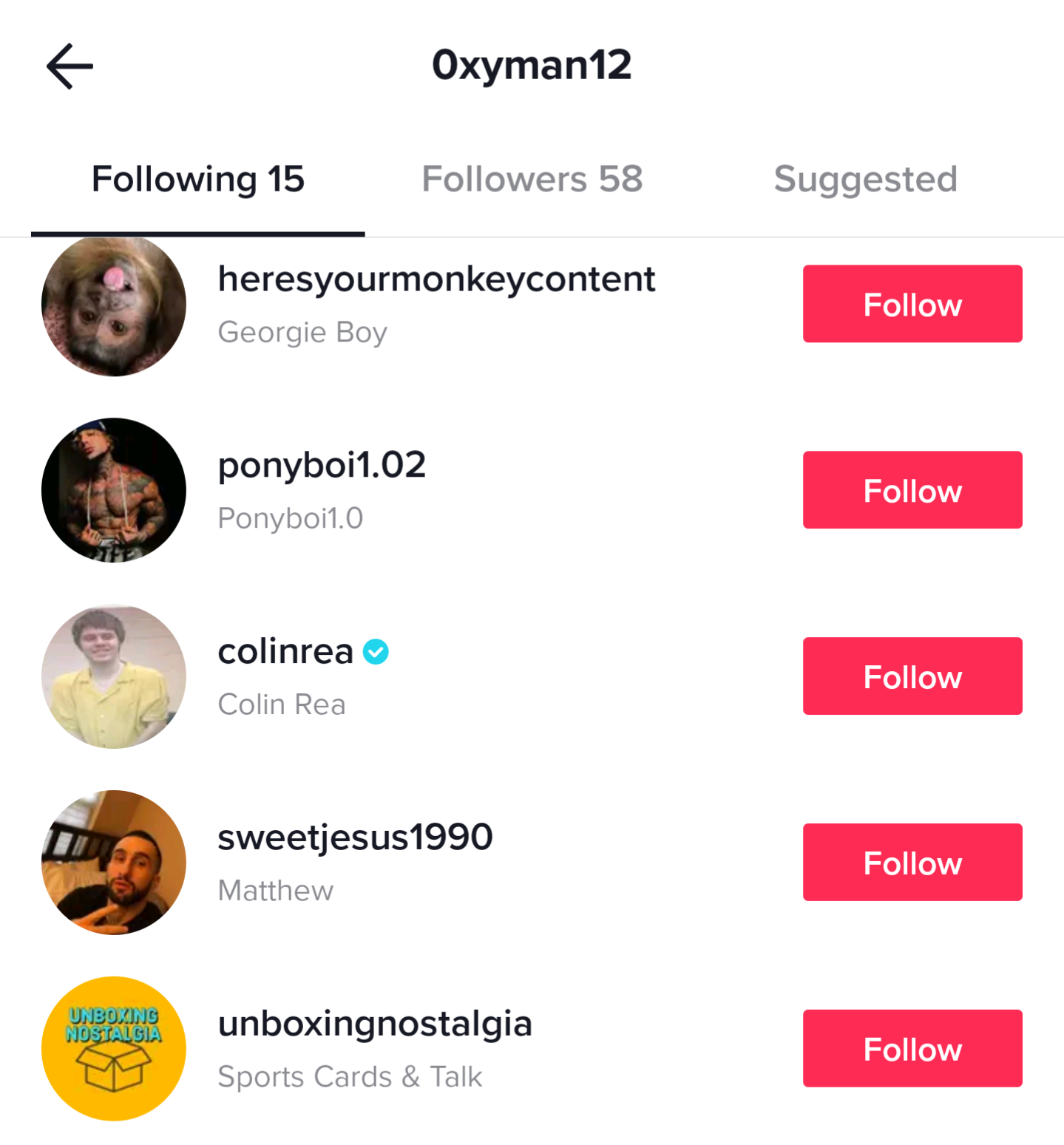
Task: Follow heresyourmonkeycontent
Action: [912, 305]
